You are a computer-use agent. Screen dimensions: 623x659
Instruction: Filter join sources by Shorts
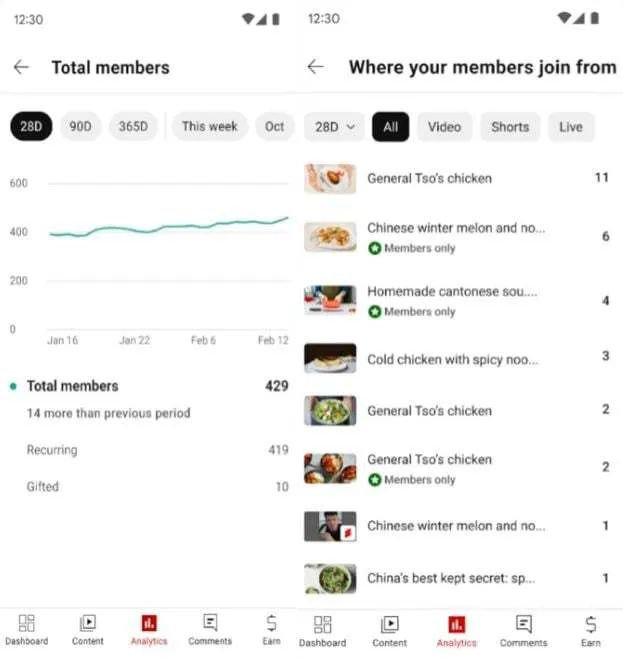tap(509, 127)
